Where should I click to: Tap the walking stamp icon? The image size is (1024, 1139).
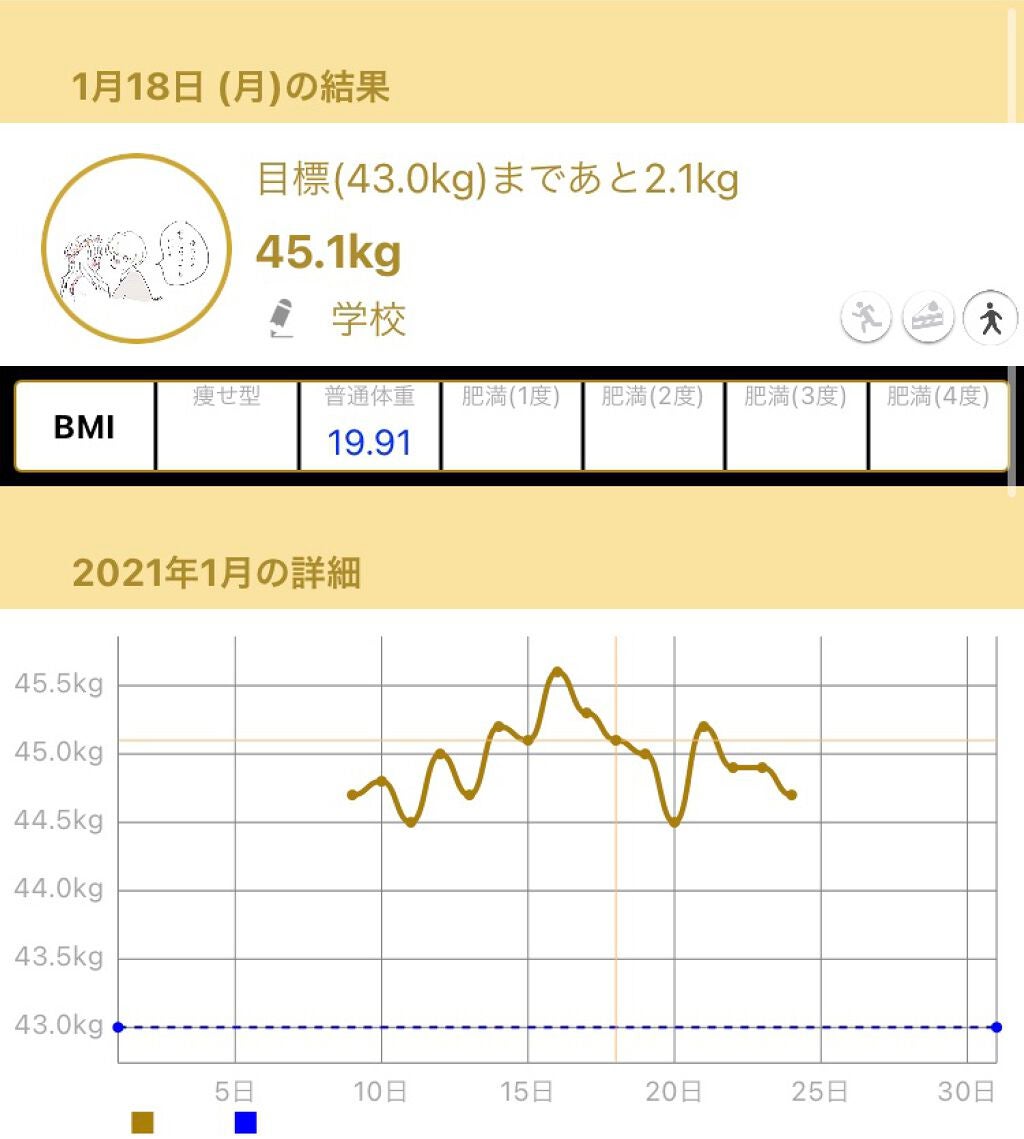click(x=990, y=320)
